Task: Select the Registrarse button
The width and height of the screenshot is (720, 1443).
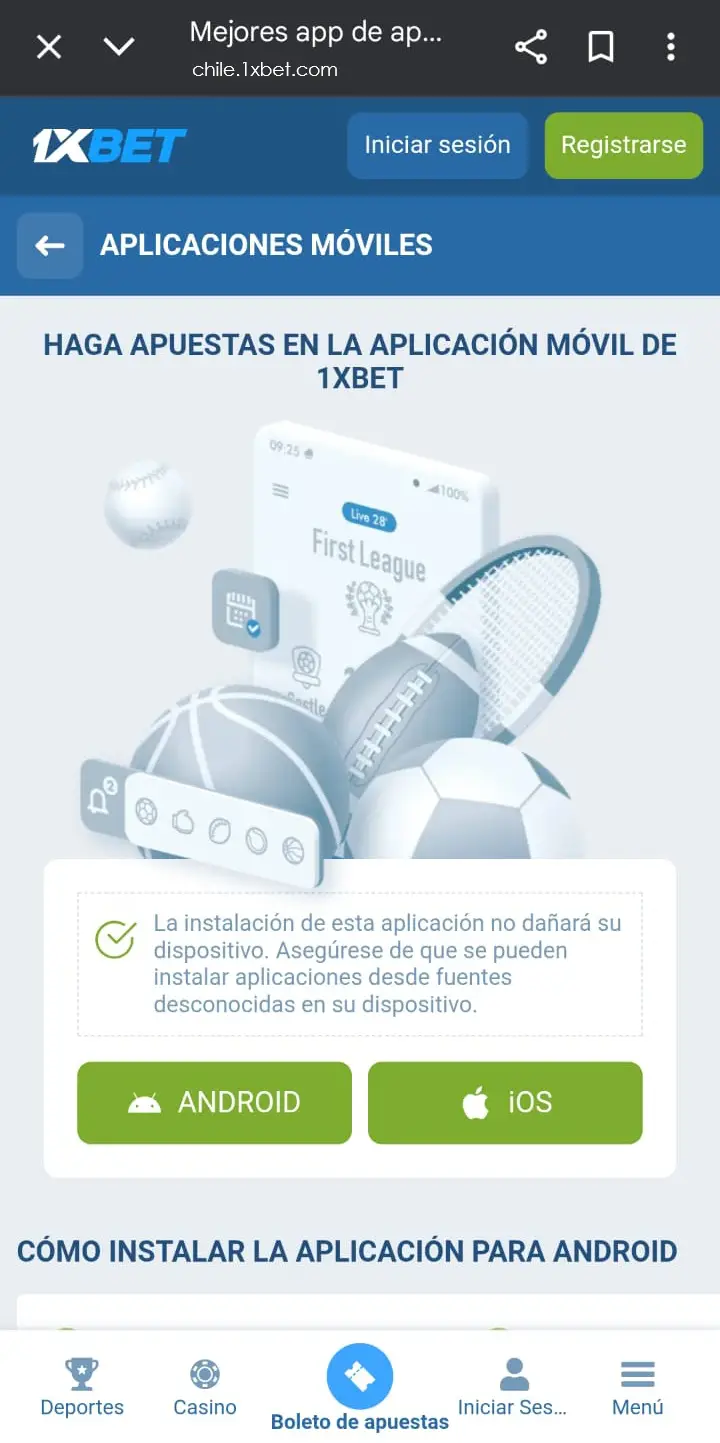Action: tap(623, 145)
